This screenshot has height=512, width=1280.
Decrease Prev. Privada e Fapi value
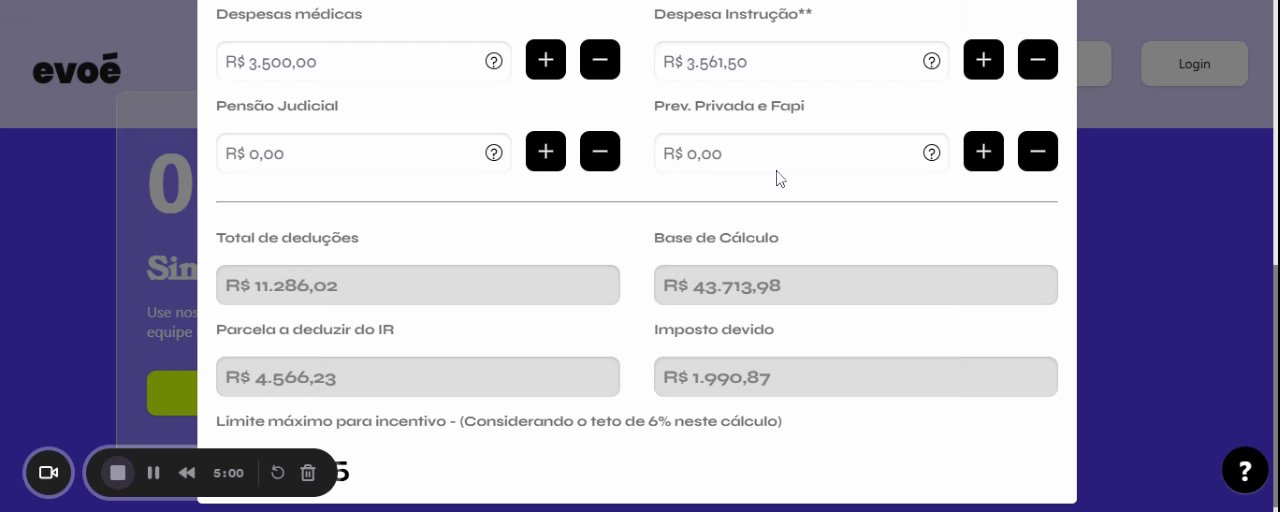(x=1037, y=151)
